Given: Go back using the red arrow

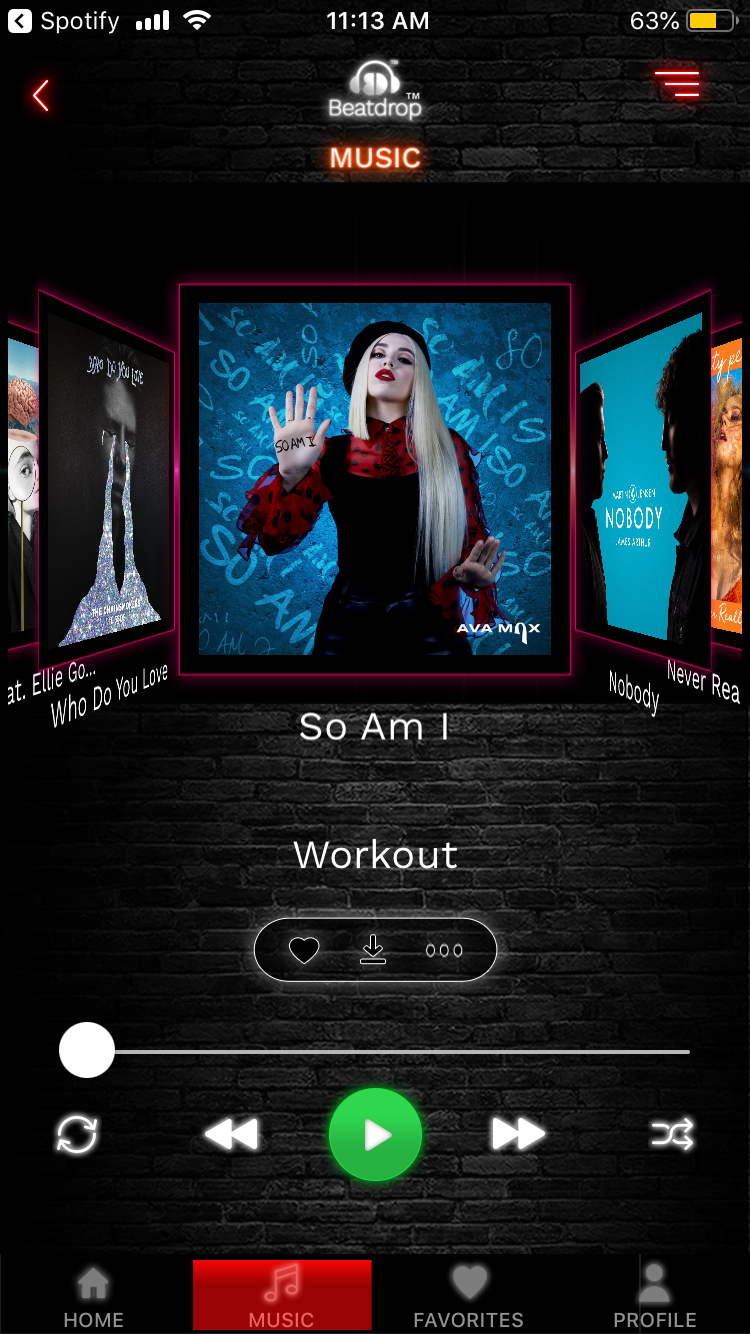Looking at the screenshot, I should (x=41, y=96).
